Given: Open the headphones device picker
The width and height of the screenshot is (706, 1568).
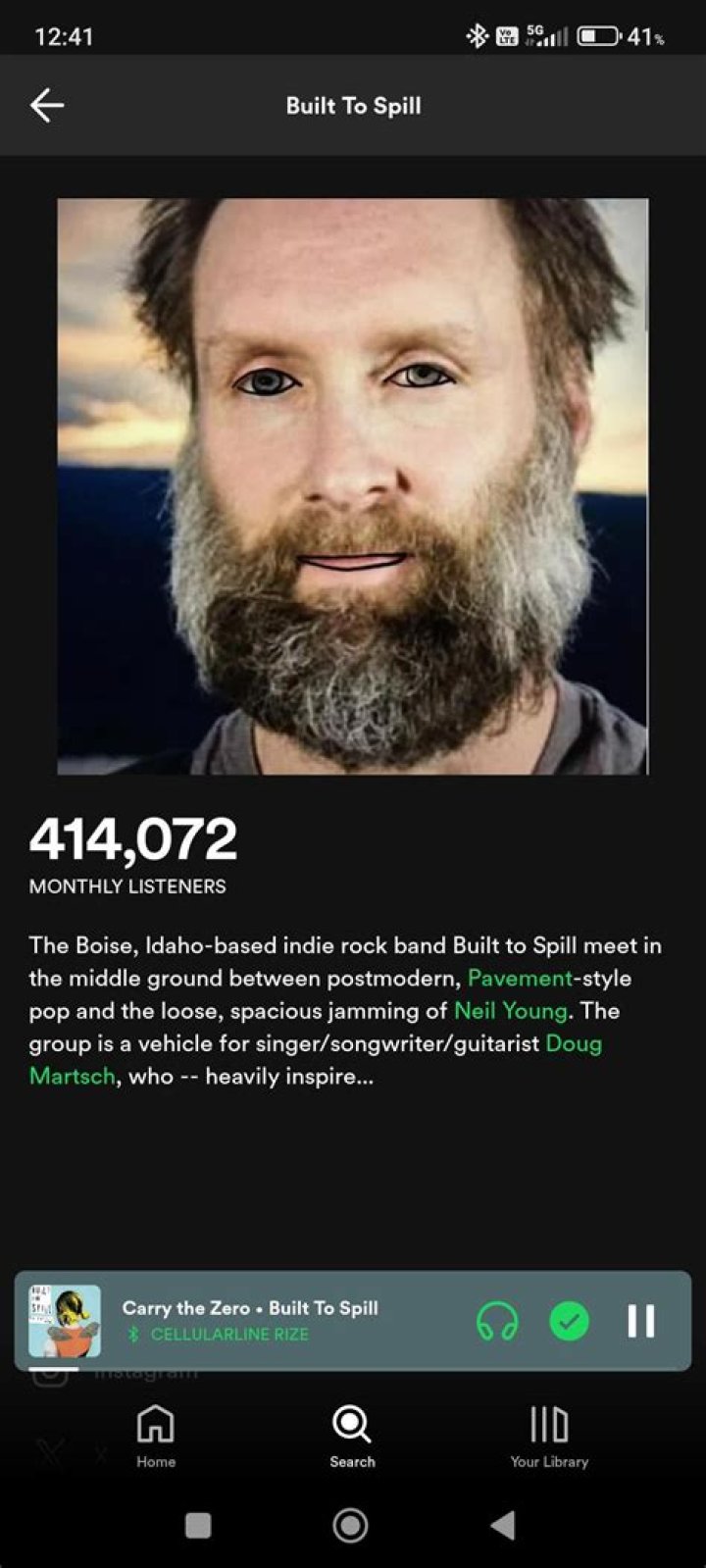Looking at the screenshot, I should coord(497,1321).
